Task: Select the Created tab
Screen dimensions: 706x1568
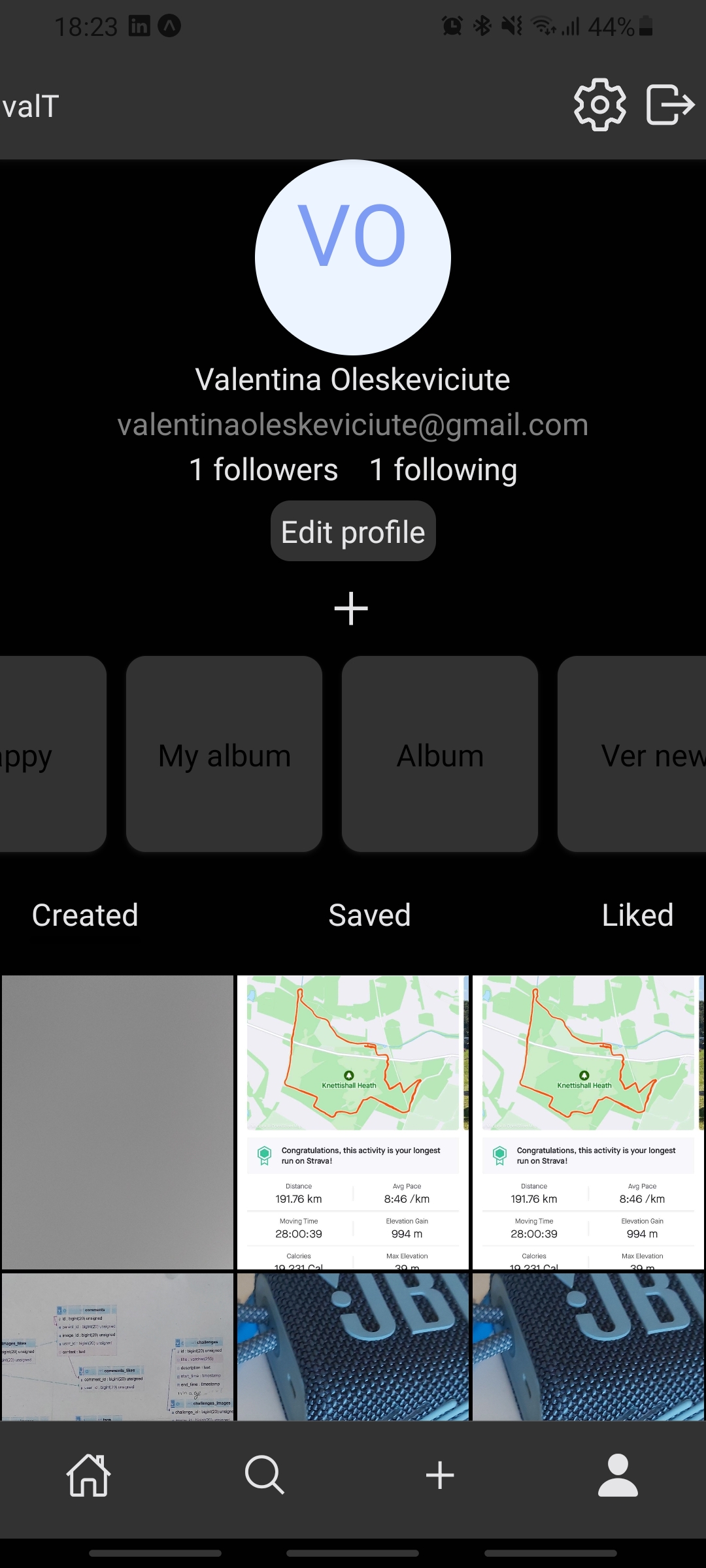Action: tap(85, 915)
